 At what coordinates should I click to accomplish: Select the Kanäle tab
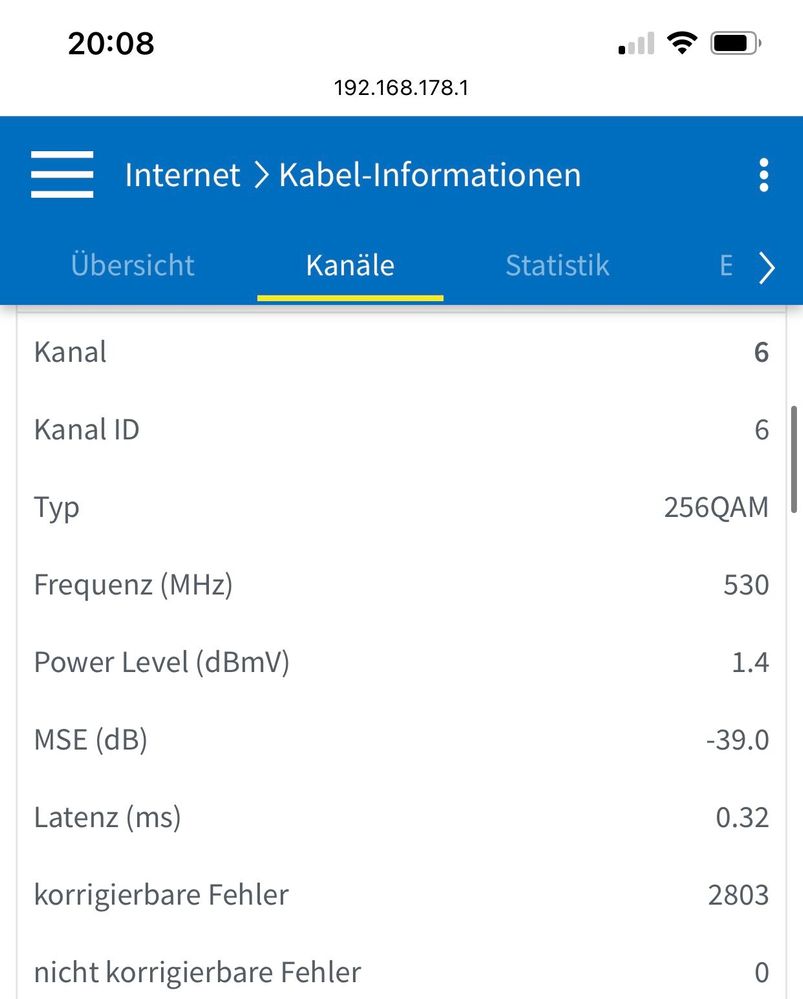click(x=350, y=266)
